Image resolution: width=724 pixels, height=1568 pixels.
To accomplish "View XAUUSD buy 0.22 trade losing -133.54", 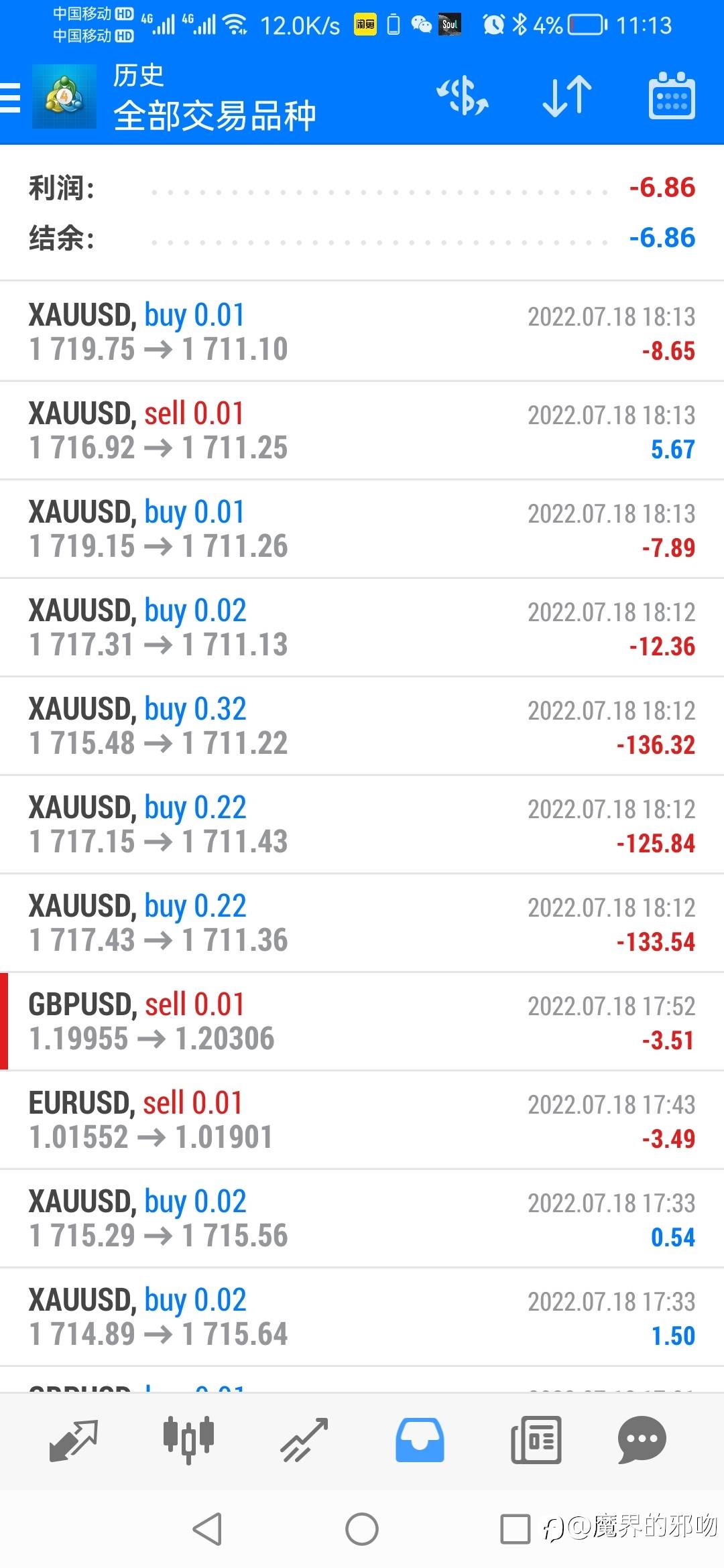I will [362, 923].
